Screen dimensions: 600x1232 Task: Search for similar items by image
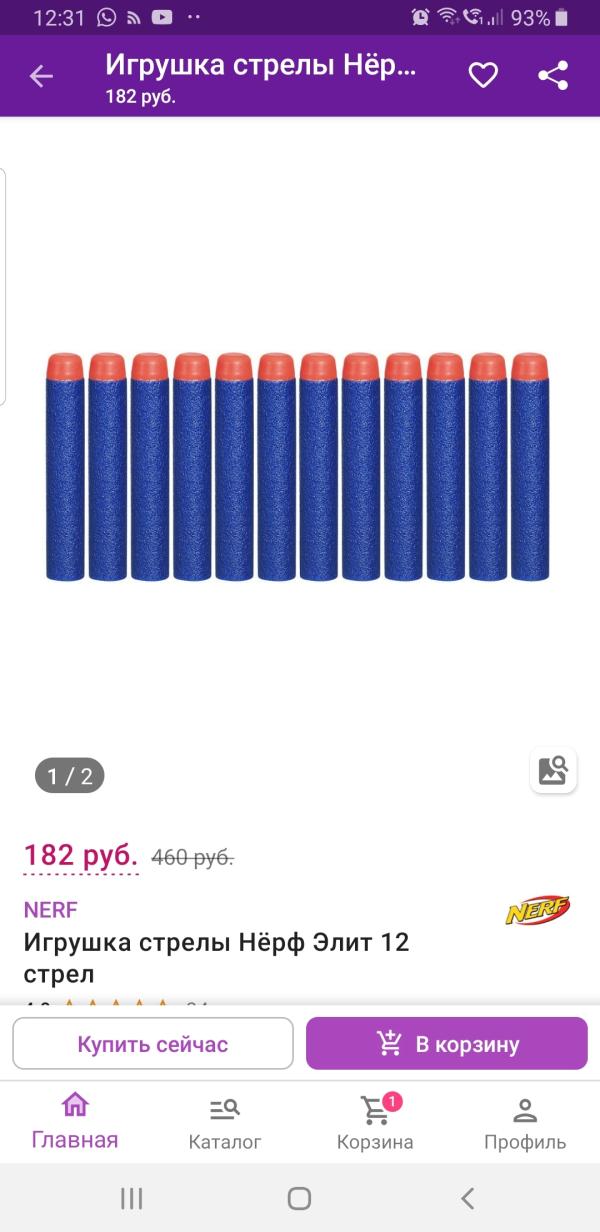553,770
